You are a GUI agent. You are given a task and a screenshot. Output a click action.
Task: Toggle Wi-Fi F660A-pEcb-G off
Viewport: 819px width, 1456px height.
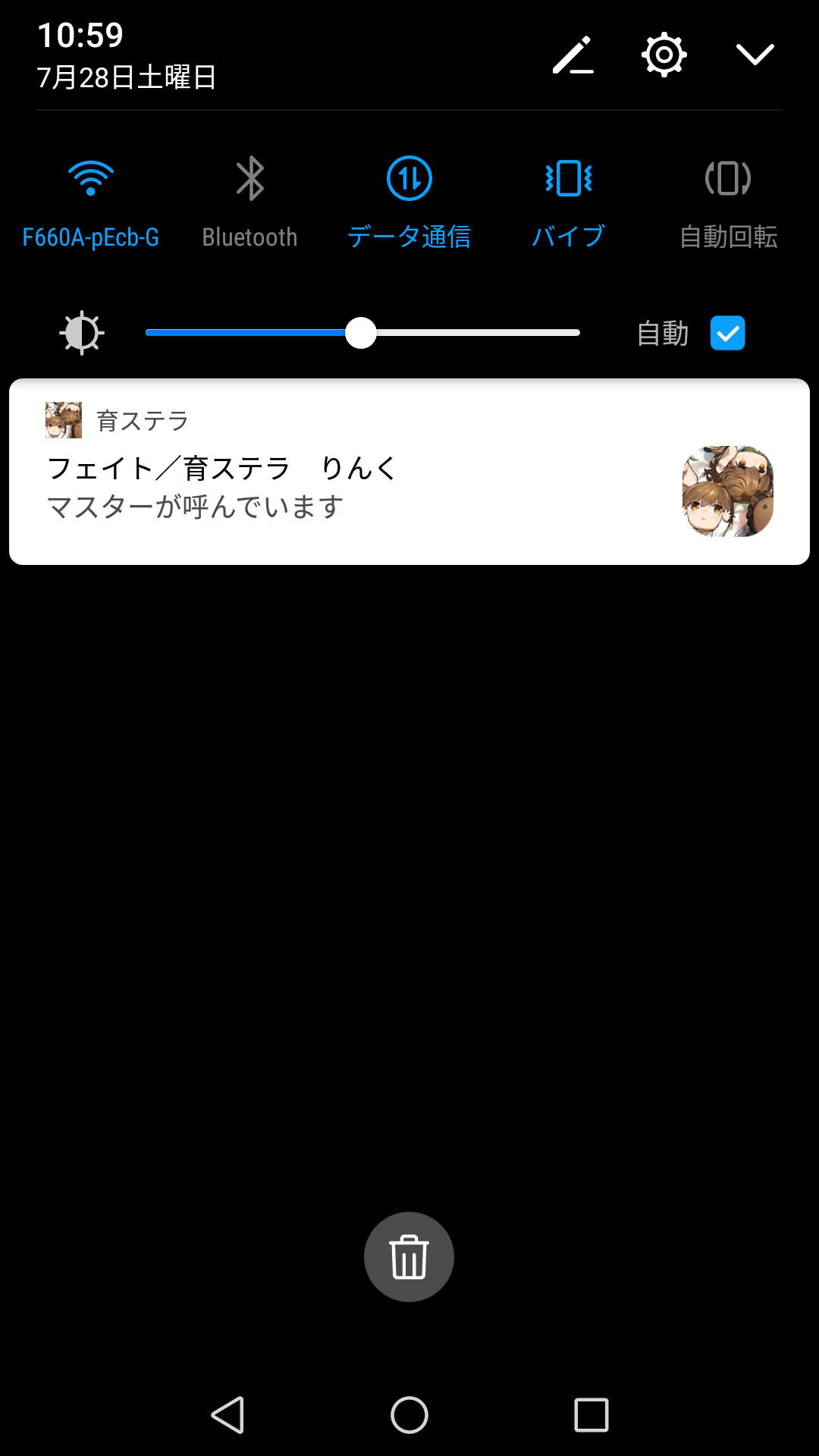click(x=91, y=180)
